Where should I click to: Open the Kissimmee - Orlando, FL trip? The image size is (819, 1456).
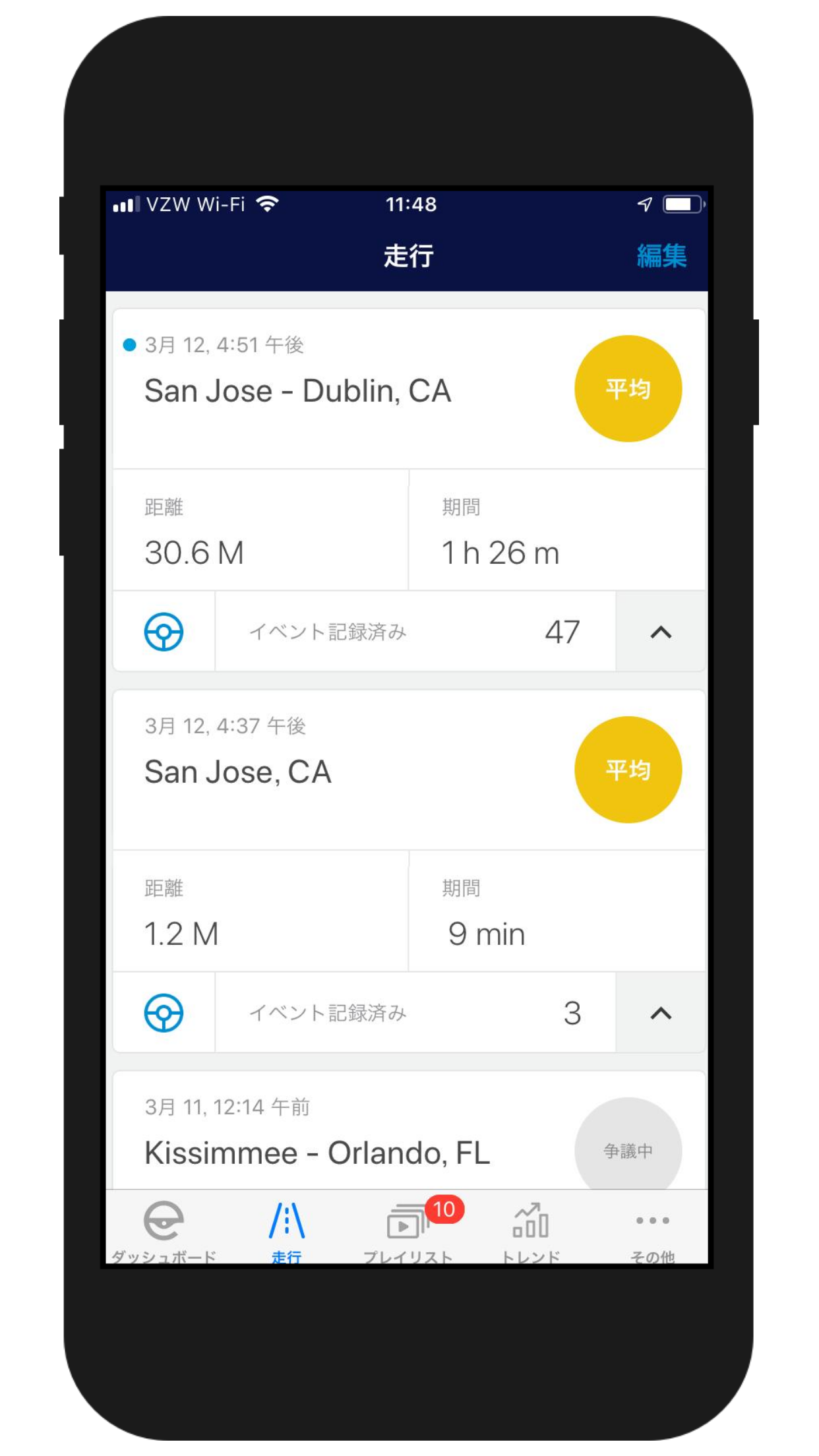(317, 1153)
